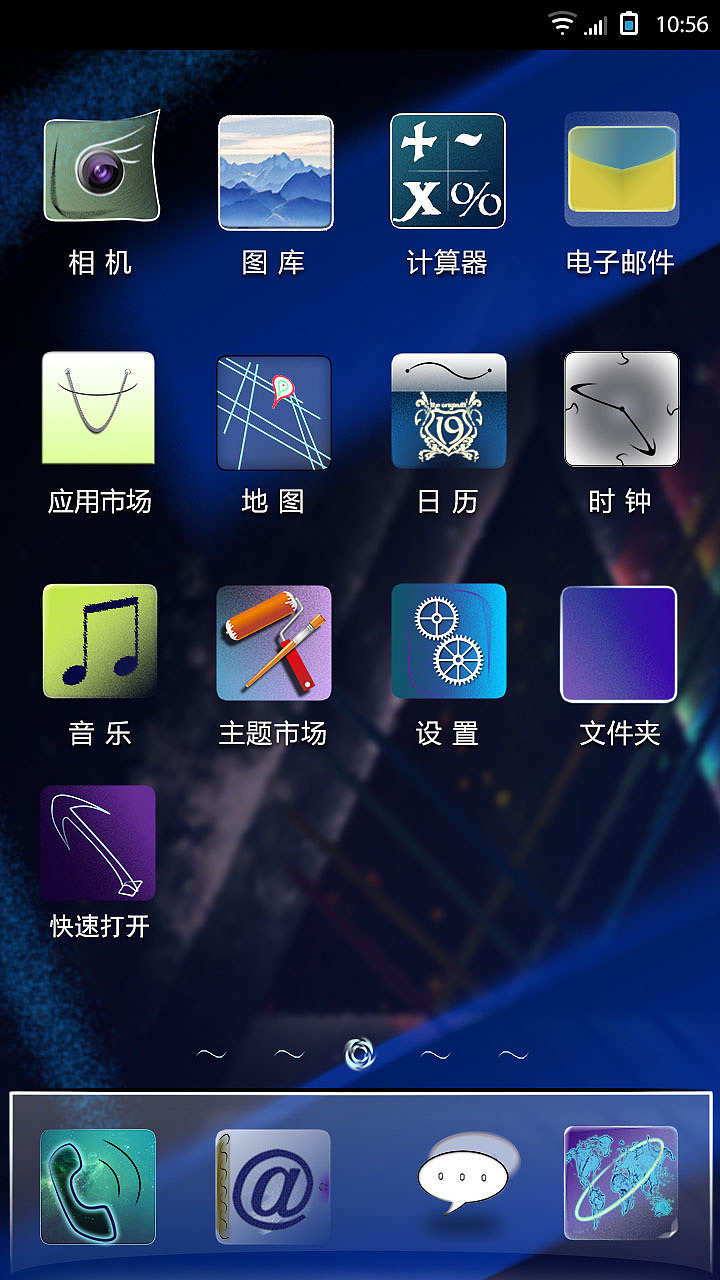Image resolution: width=720 pixels, height=1280 pixels.
Task: Open the 相机 camera app
Action: 99,172
